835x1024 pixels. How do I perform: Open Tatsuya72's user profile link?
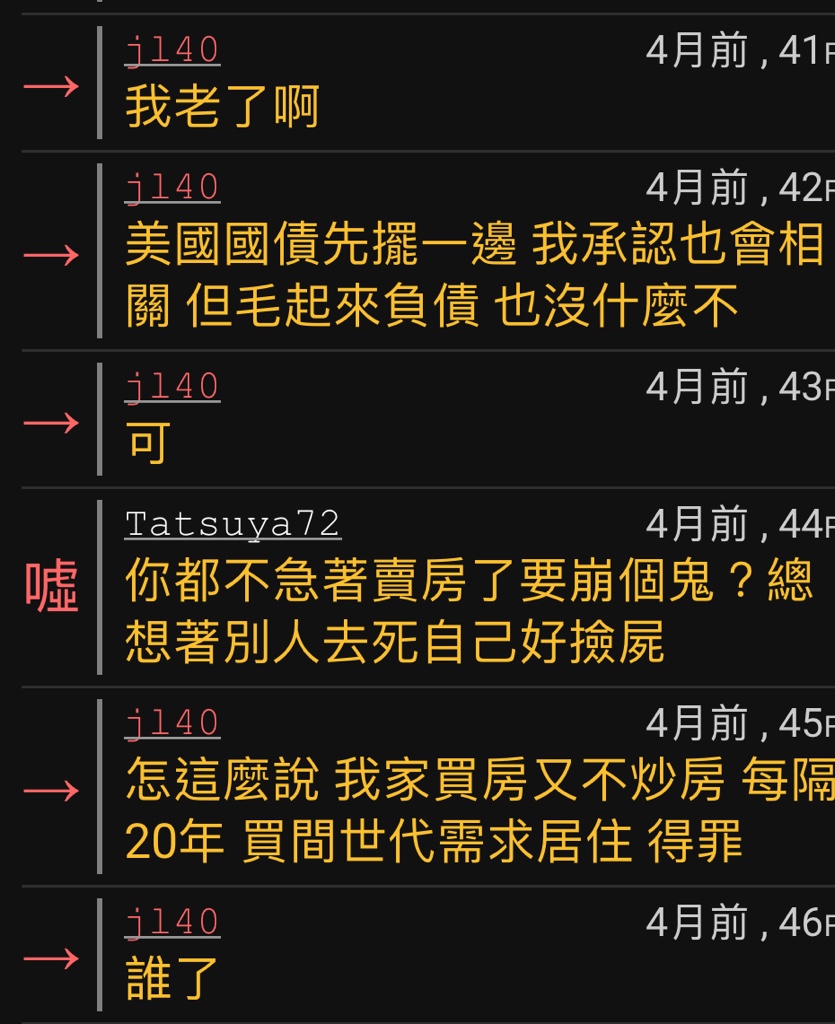(233, 523)
